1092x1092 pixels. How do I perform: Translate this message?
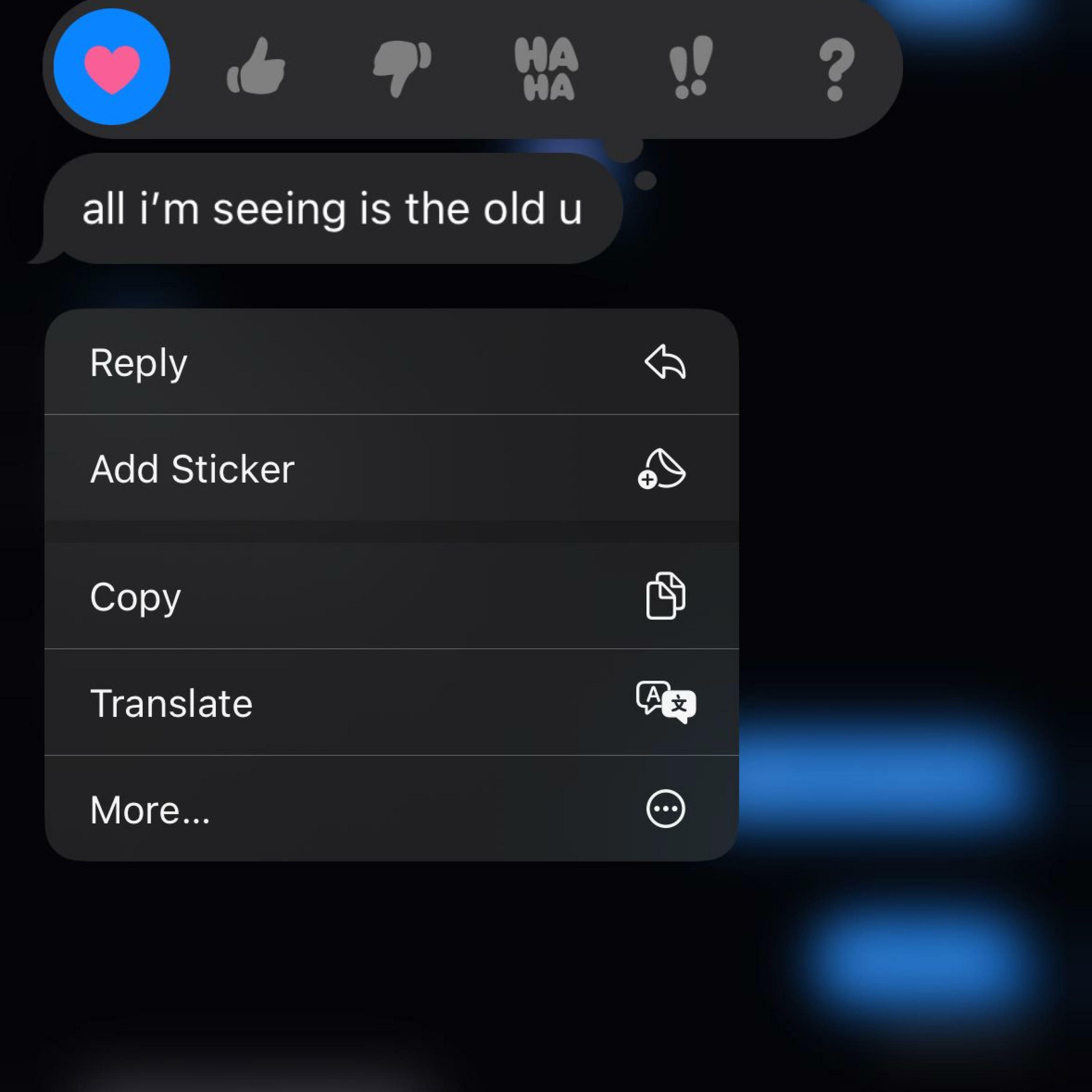coord(391,703)
